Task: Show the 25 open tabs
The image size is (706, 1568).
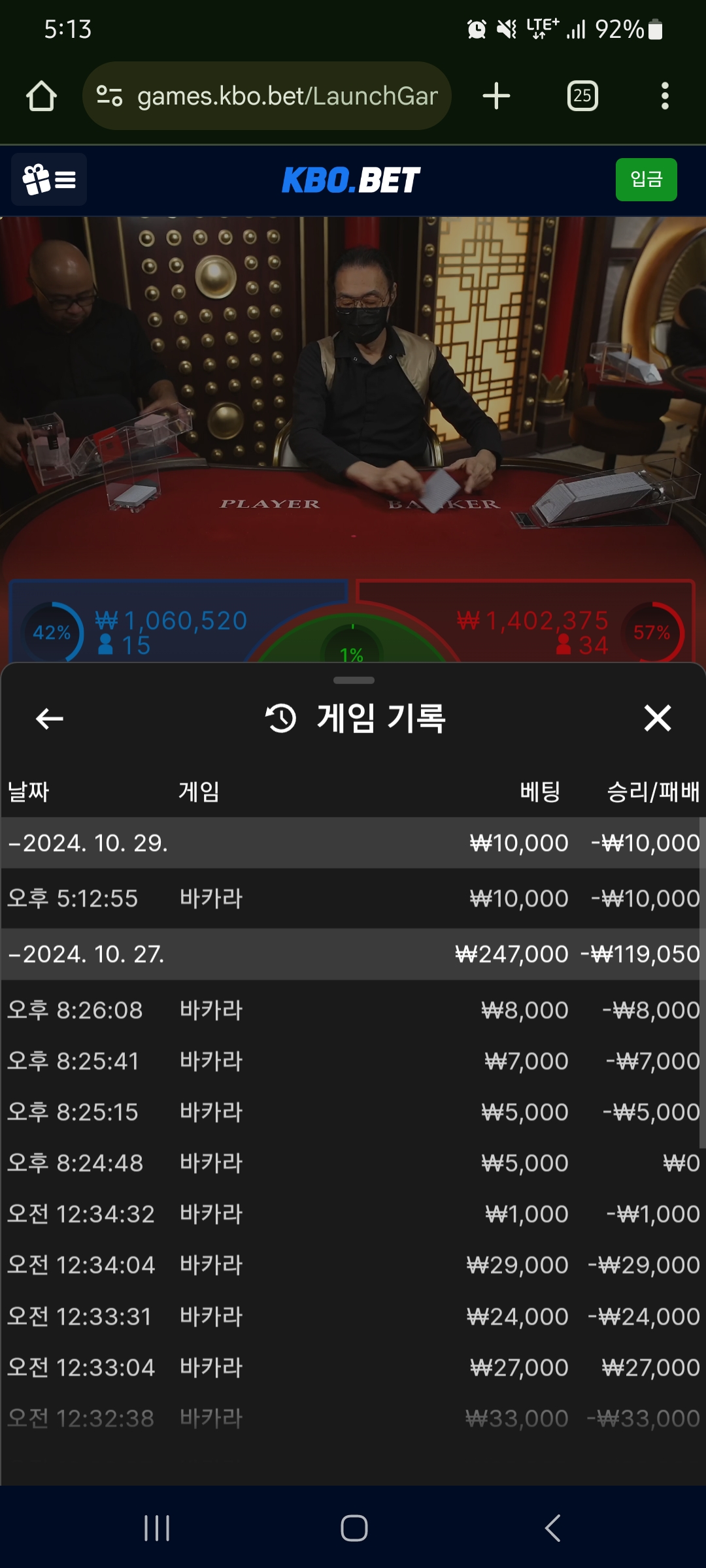Action: click(582, 96)
